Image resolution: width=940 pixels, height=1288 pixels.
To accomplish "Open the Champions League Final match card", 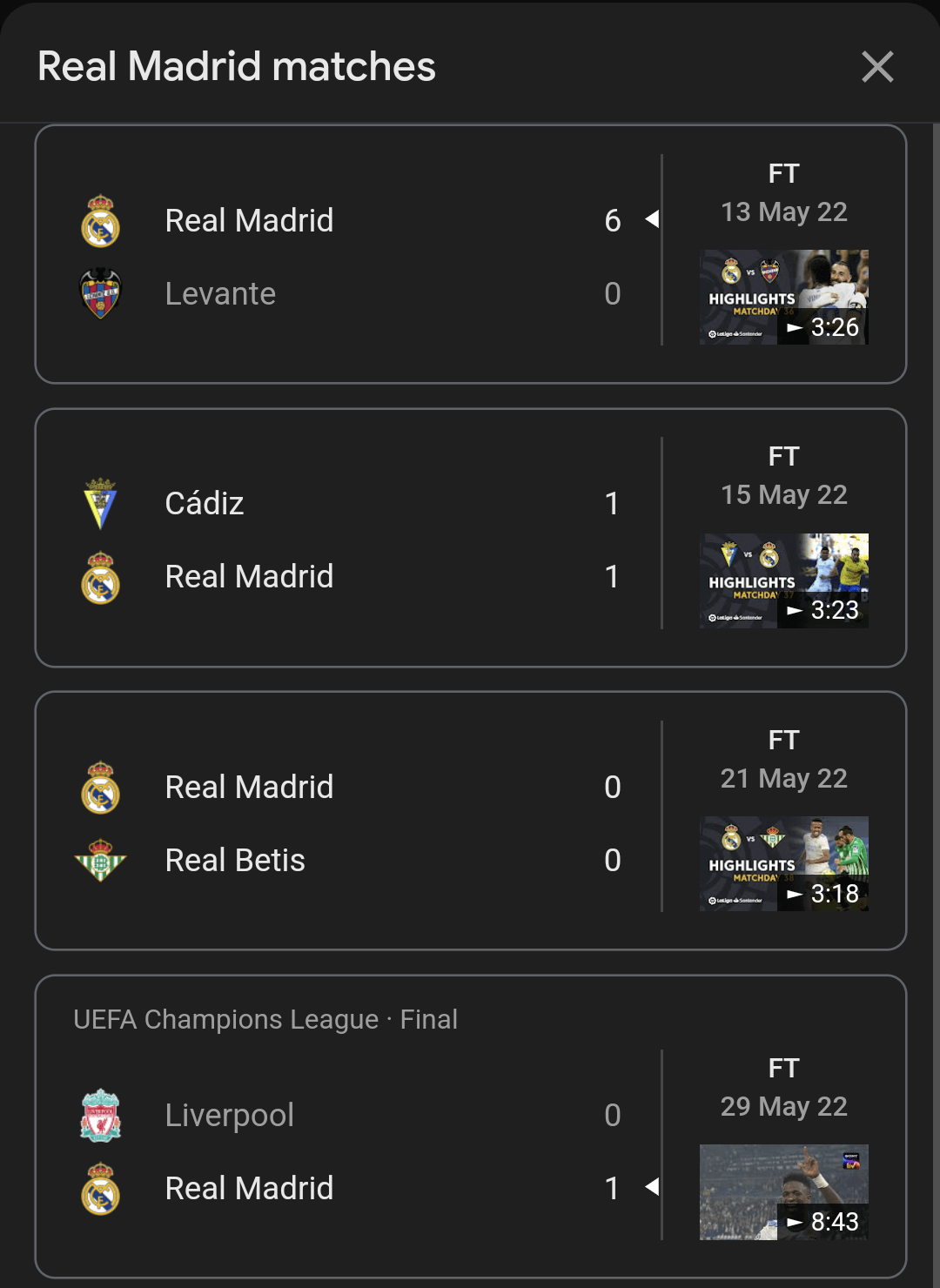I will pos(348,1131).
